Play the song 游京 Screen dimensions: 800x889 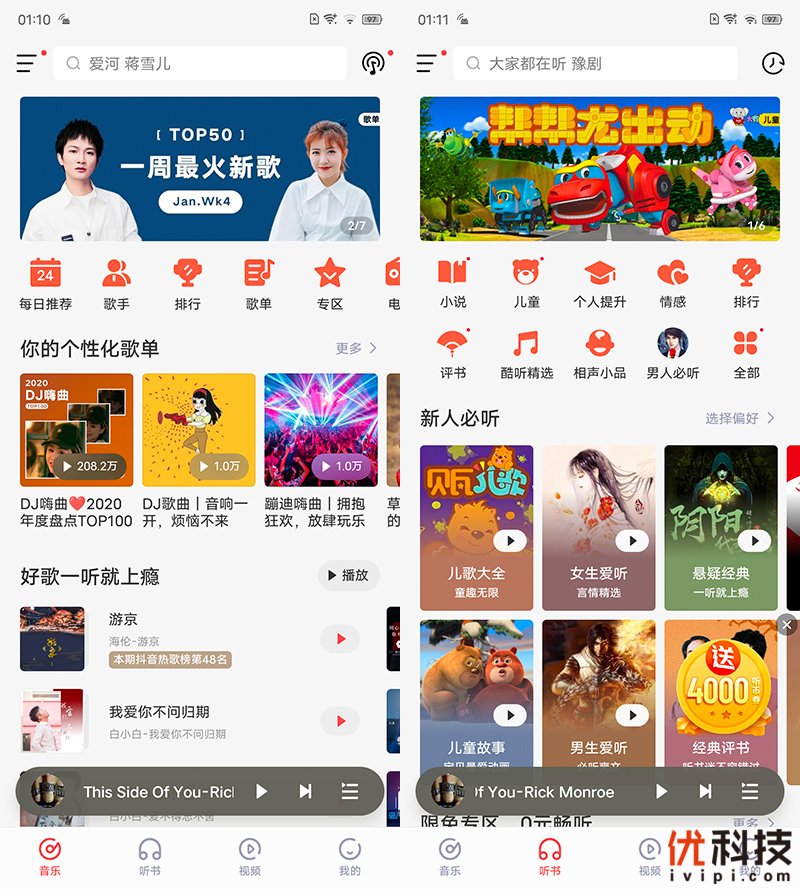[340, 638]
